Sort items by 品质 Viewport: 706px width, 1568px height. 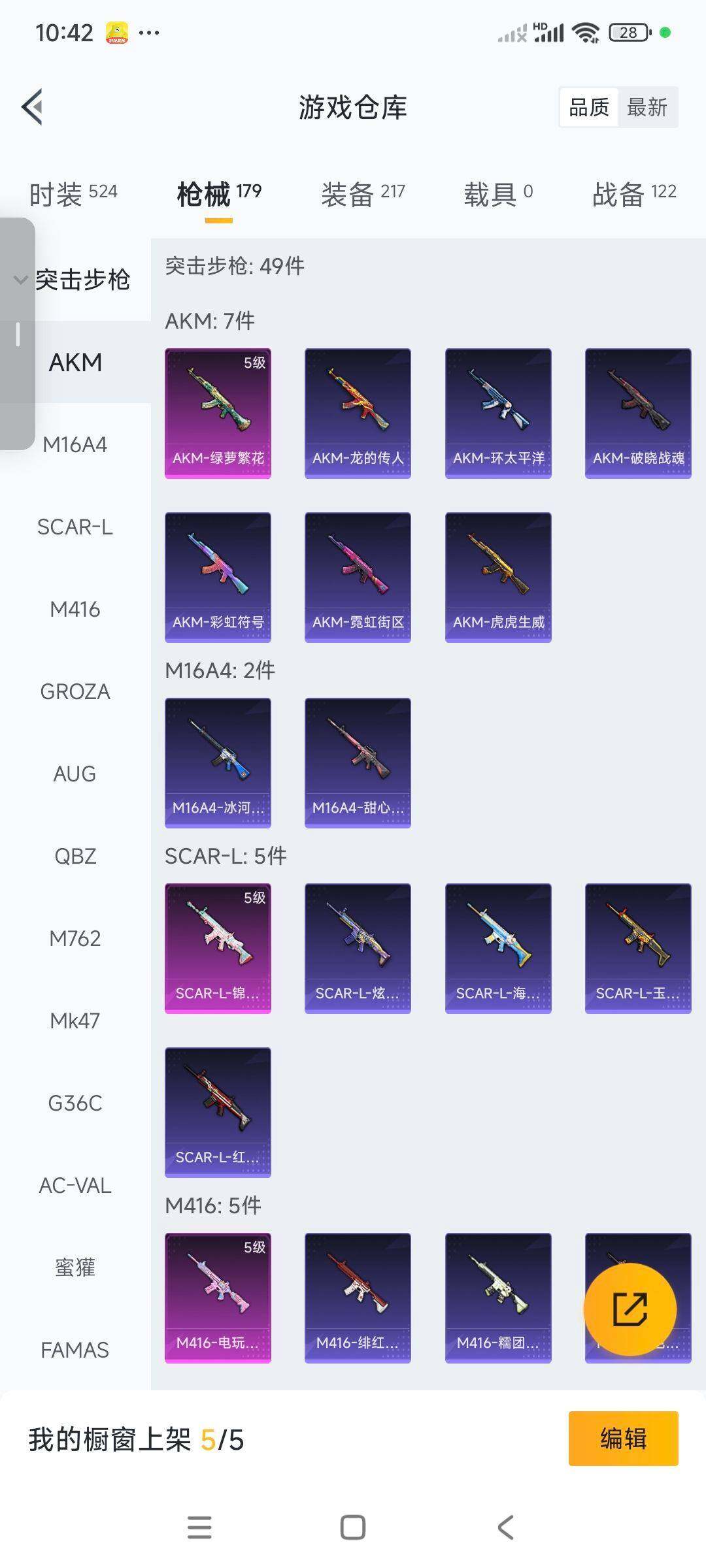pyautogui.click(x=589, y=107)
